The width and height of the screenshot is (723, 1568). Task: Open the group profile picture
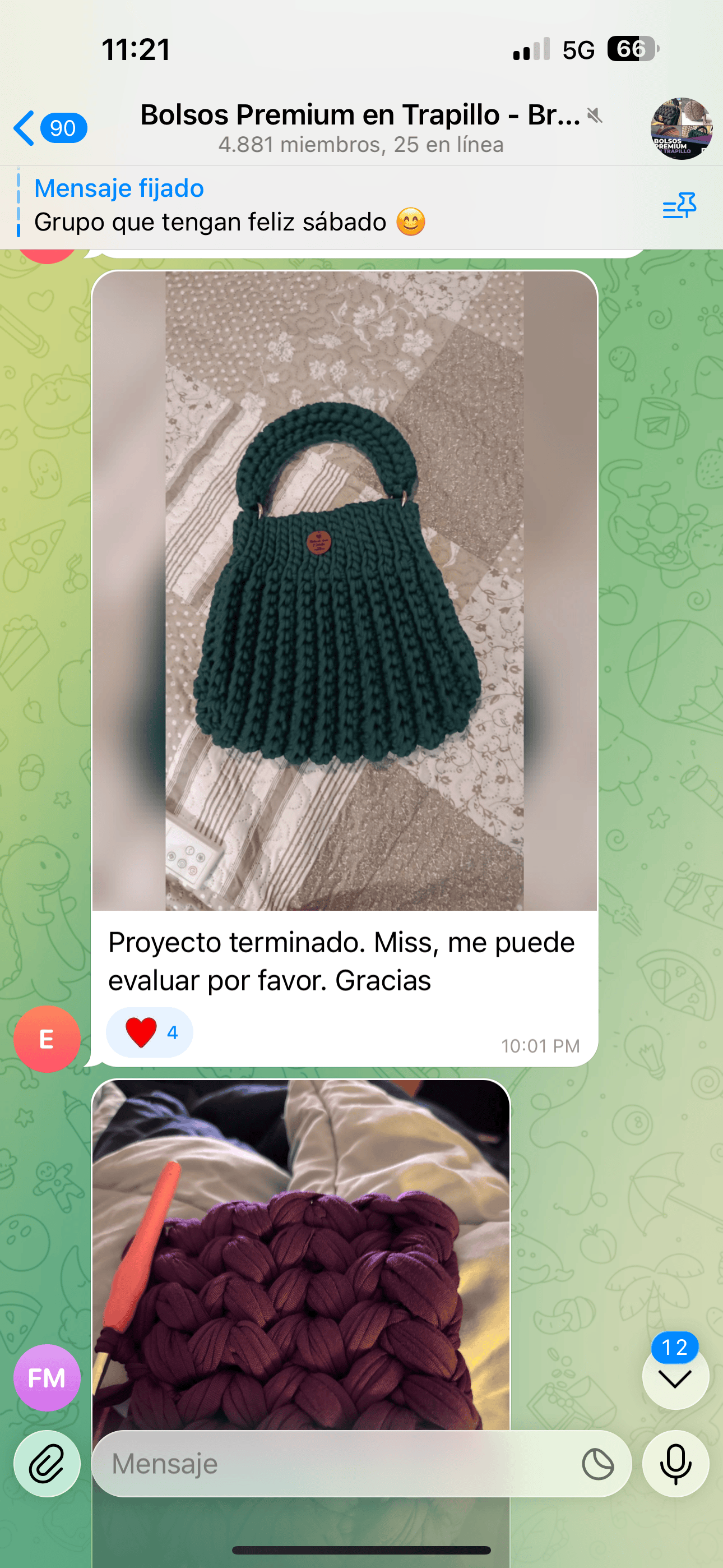point(680,128)
